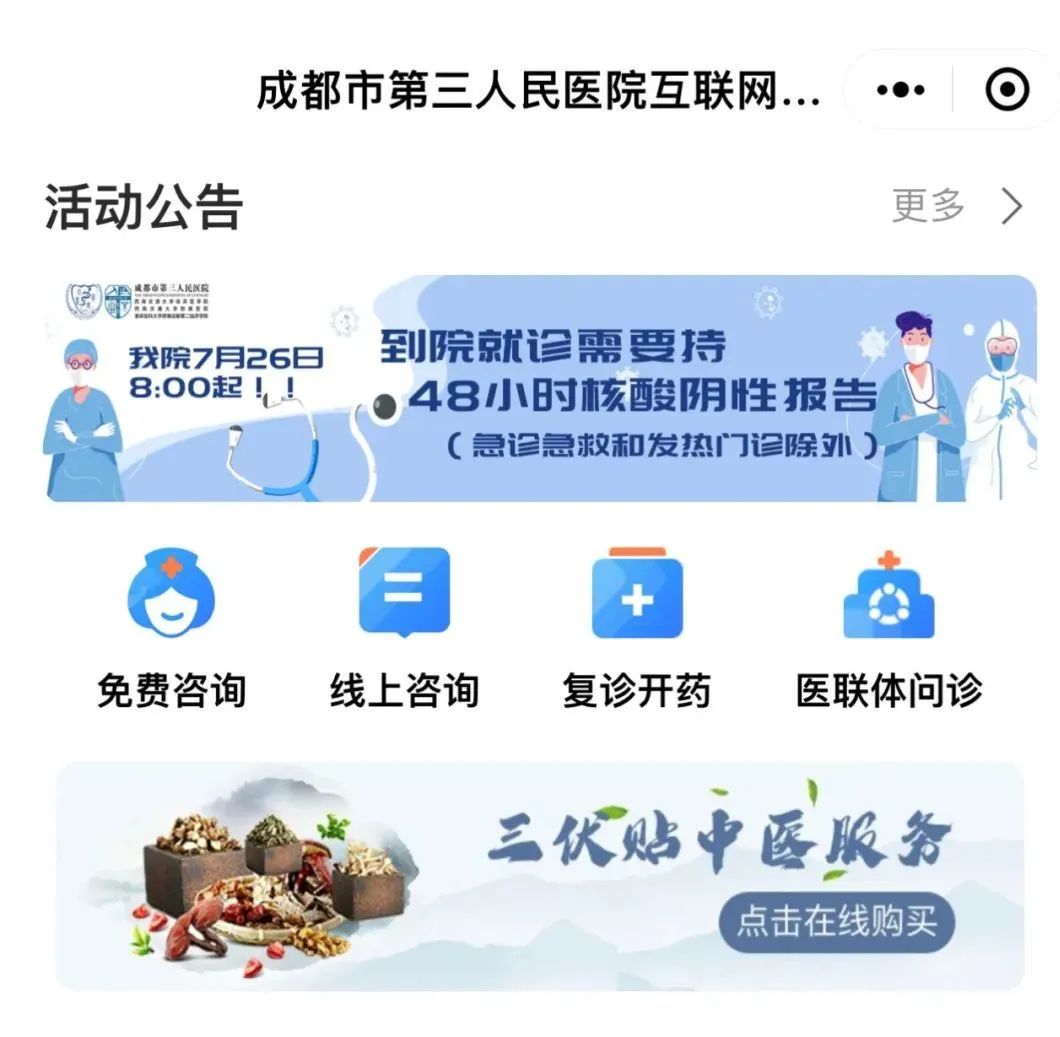Tap 点击在线购买 on 三伏贴 banner

[x=836, y=921]
